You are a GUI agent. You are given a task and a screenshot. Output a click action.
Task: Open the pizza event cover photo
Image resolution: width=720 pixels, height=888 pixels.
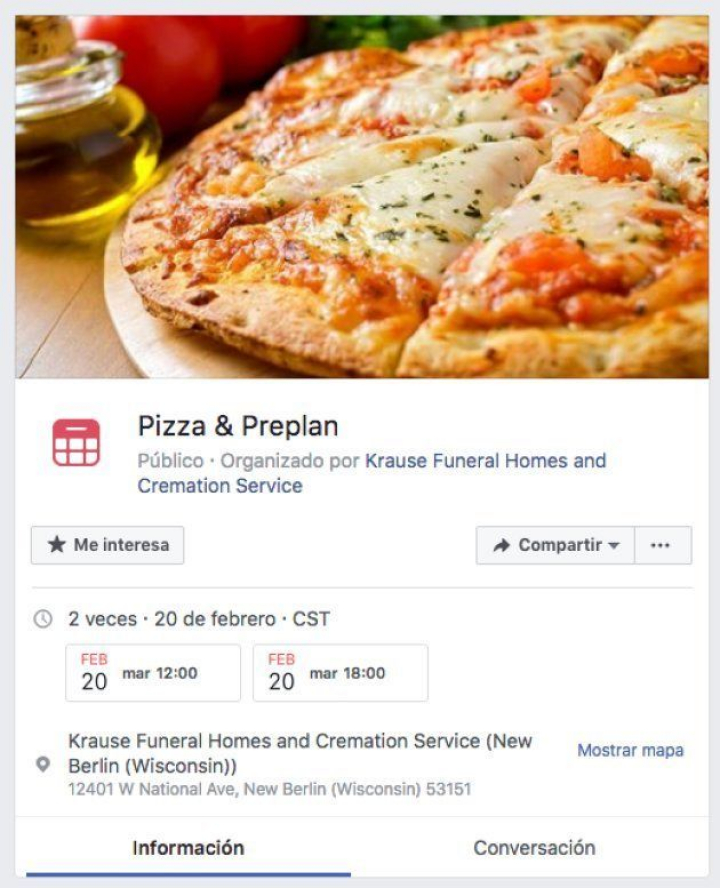tap(361, 196)
